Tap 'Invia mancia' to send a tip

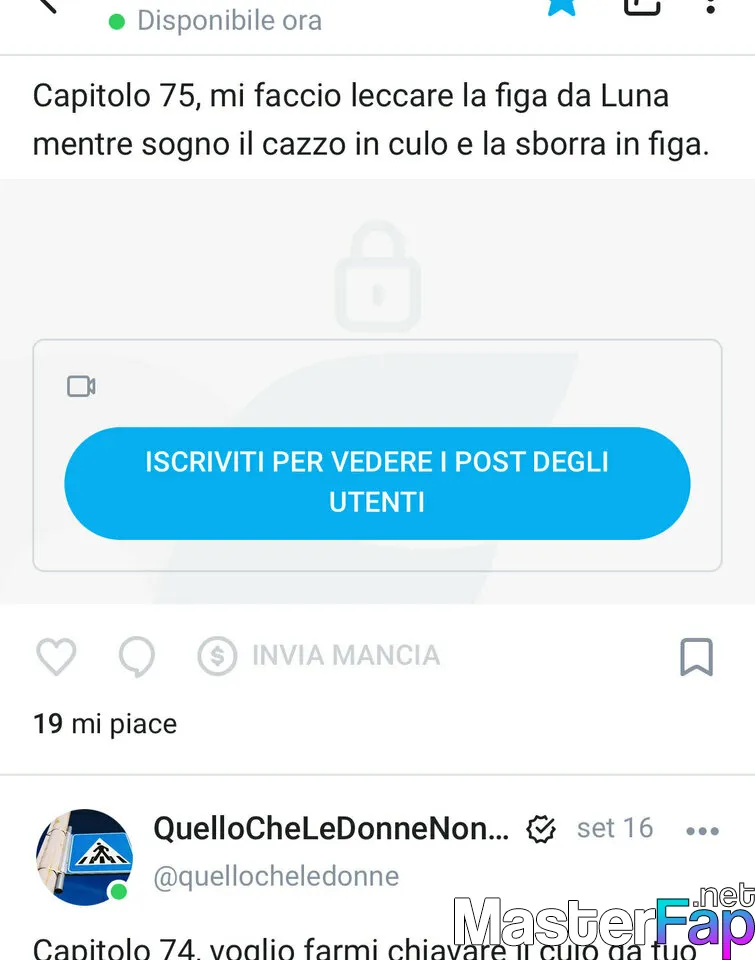[320, 656]
